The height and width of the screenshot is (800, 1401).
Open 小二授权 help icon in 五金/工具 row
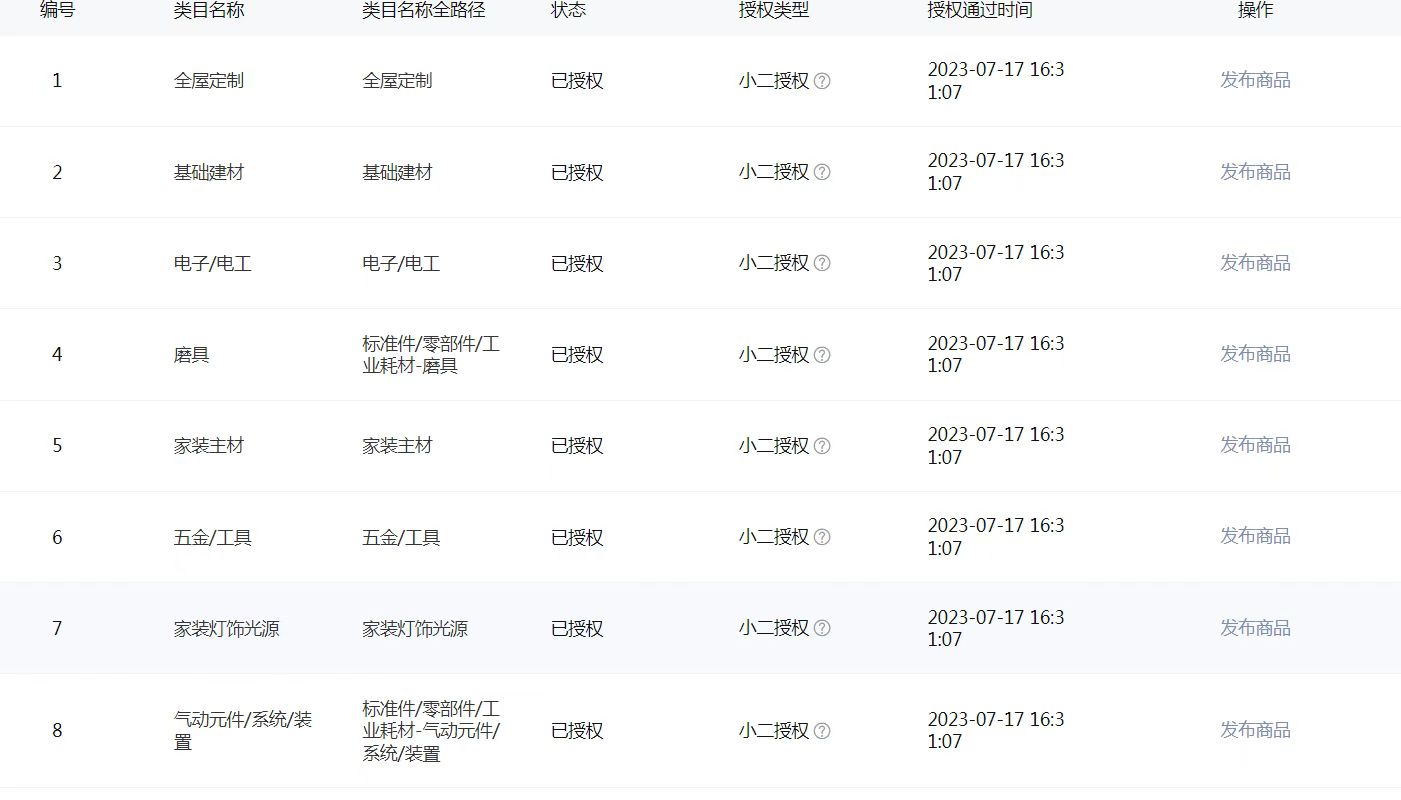(822, 537)
